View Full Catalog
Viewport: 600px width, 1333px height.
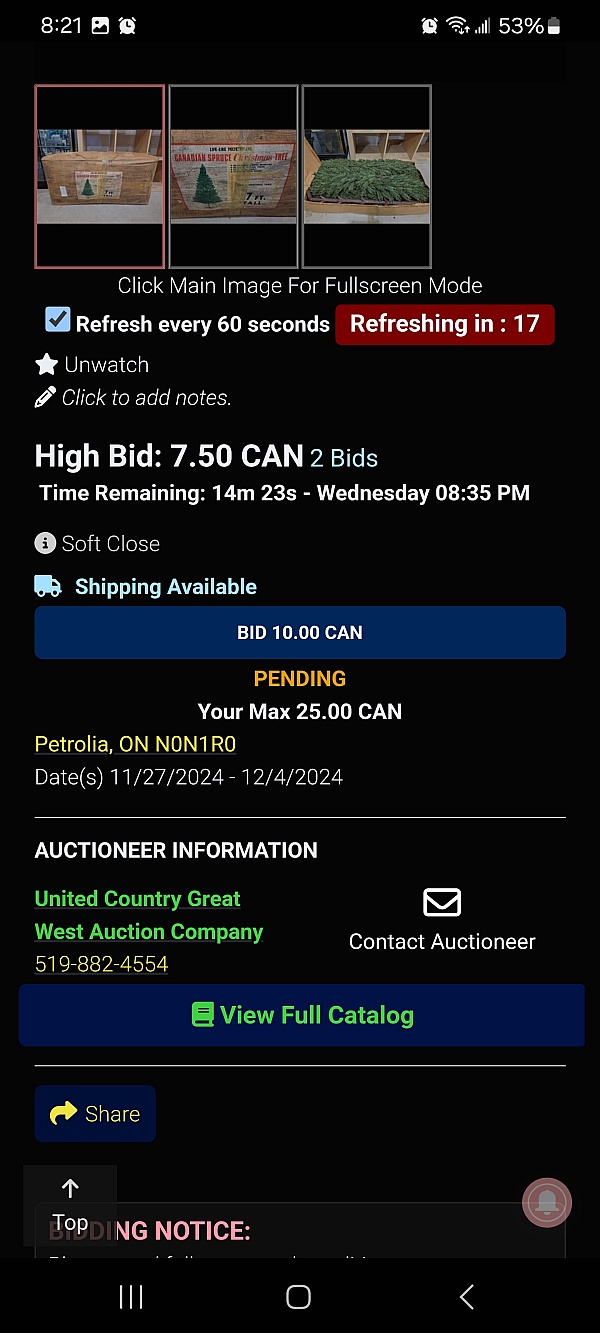point(301,1015)
